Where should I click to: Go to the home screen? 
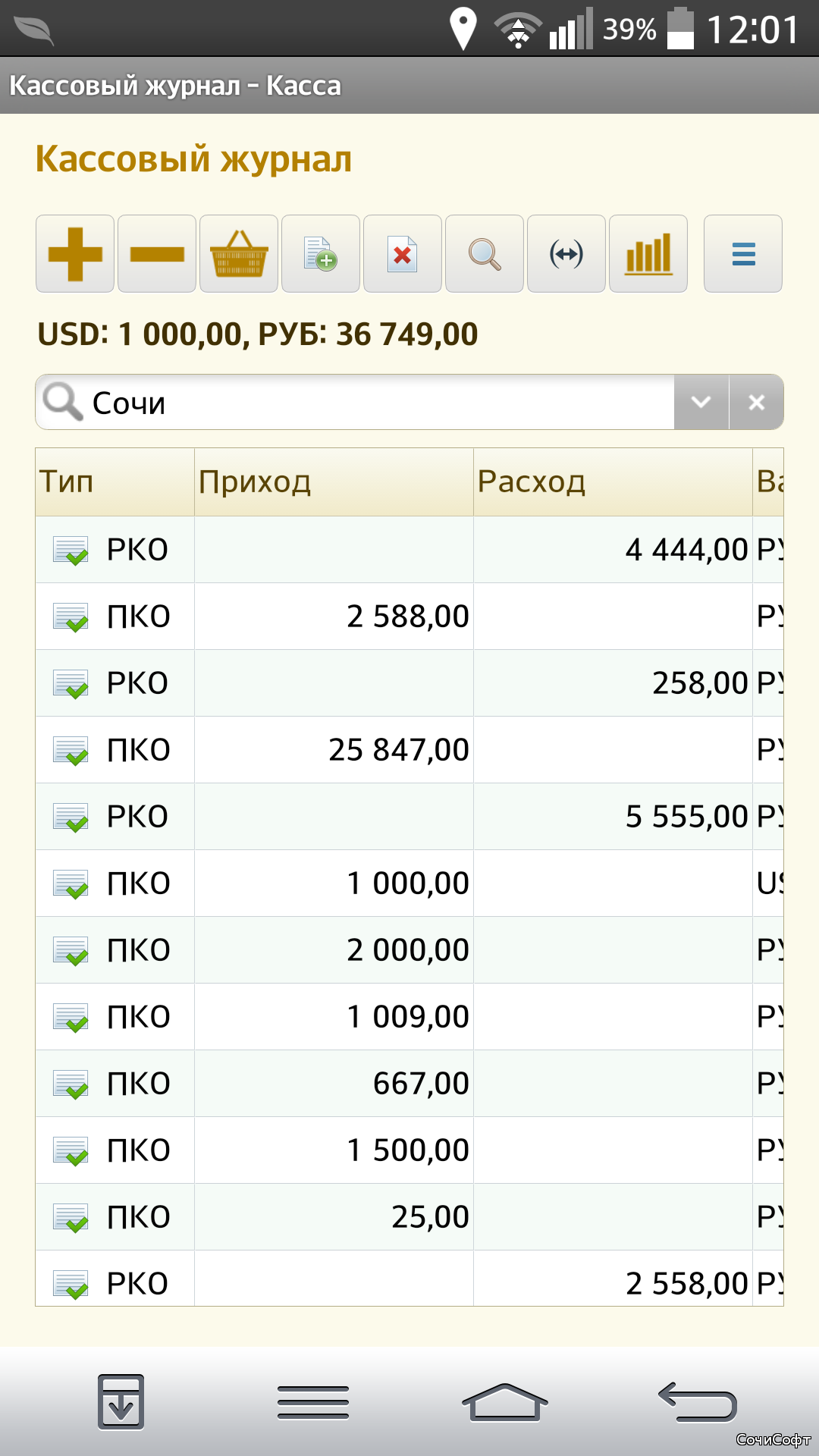pyautogui.click(x=504, y=1402)
